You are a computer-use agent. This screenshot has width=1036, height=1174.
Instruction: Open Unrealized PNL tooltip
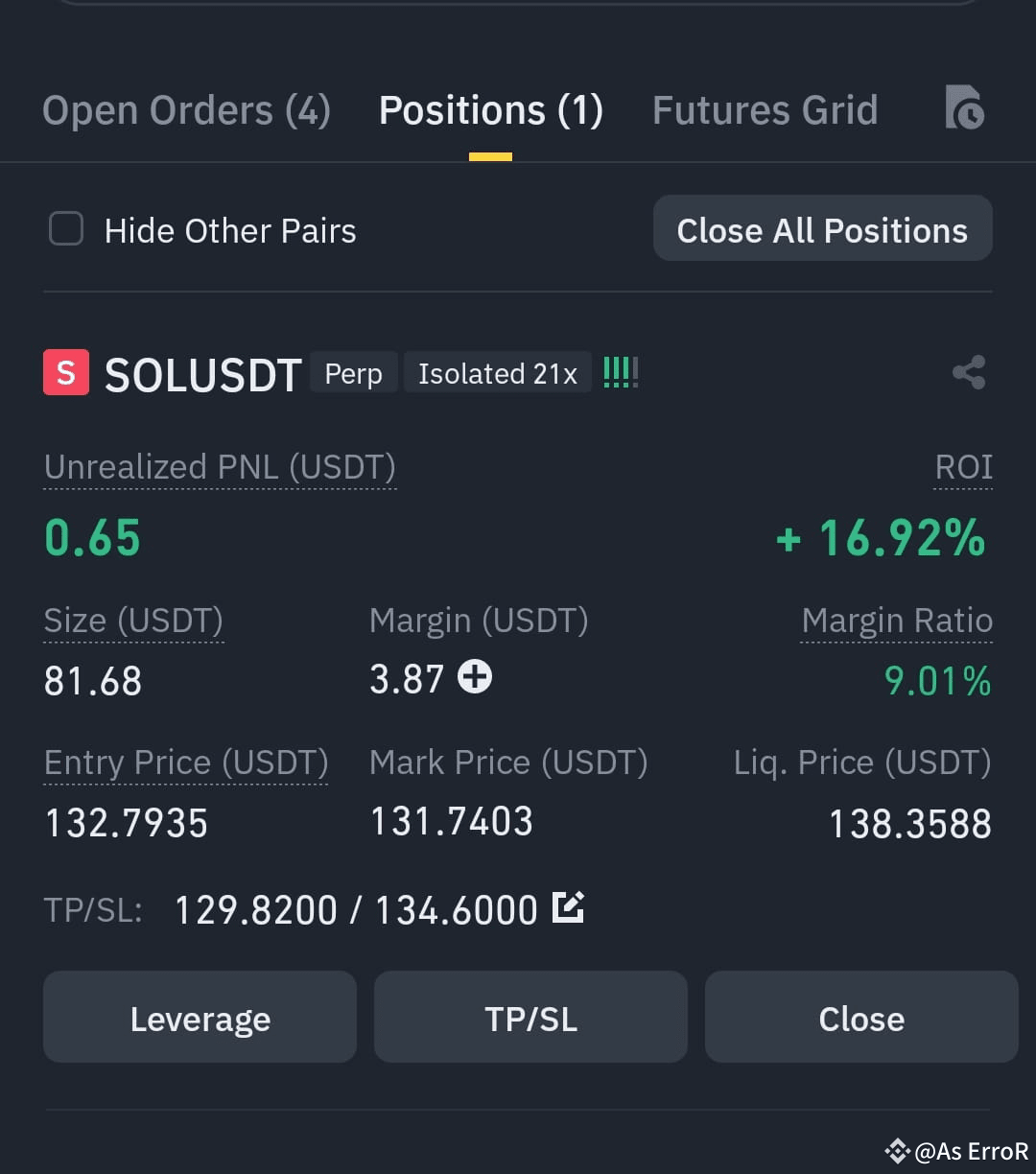pyautogui.click(x=219, y=467)
